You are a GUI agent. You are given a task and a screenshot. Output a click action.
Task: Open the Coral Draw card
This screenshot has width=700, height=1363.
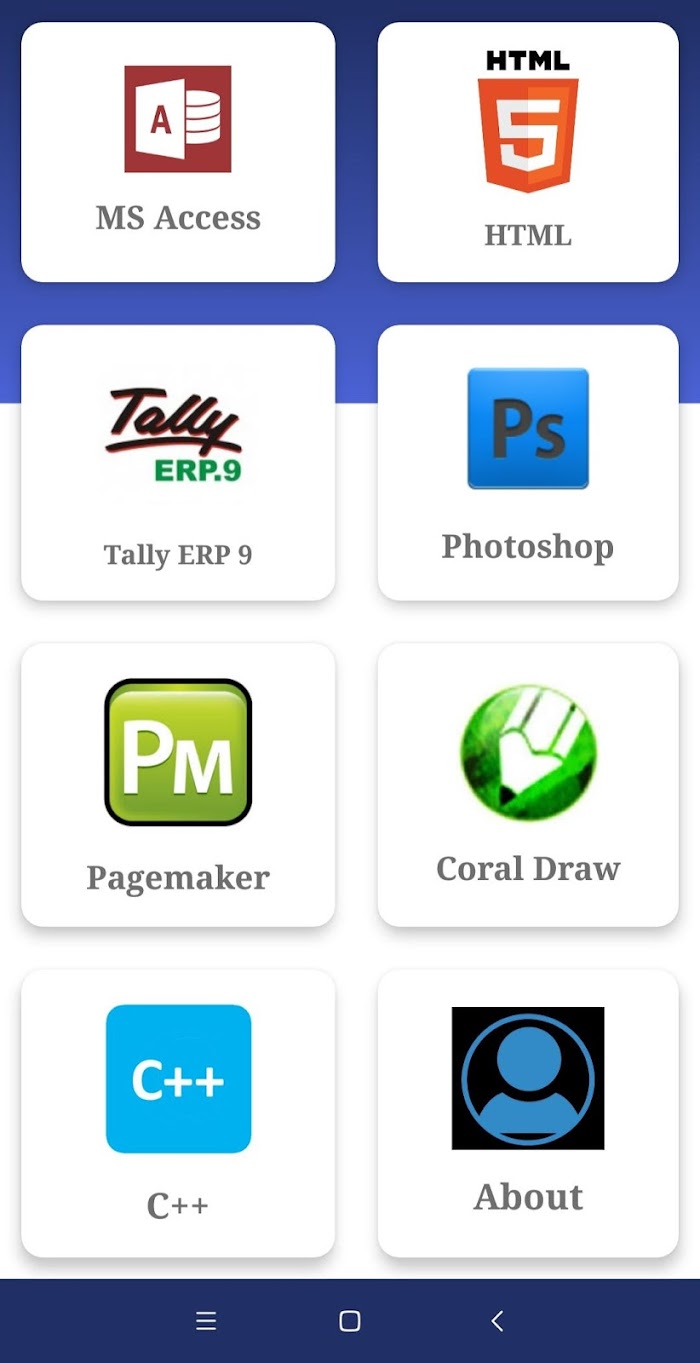(x=528, y=785)
